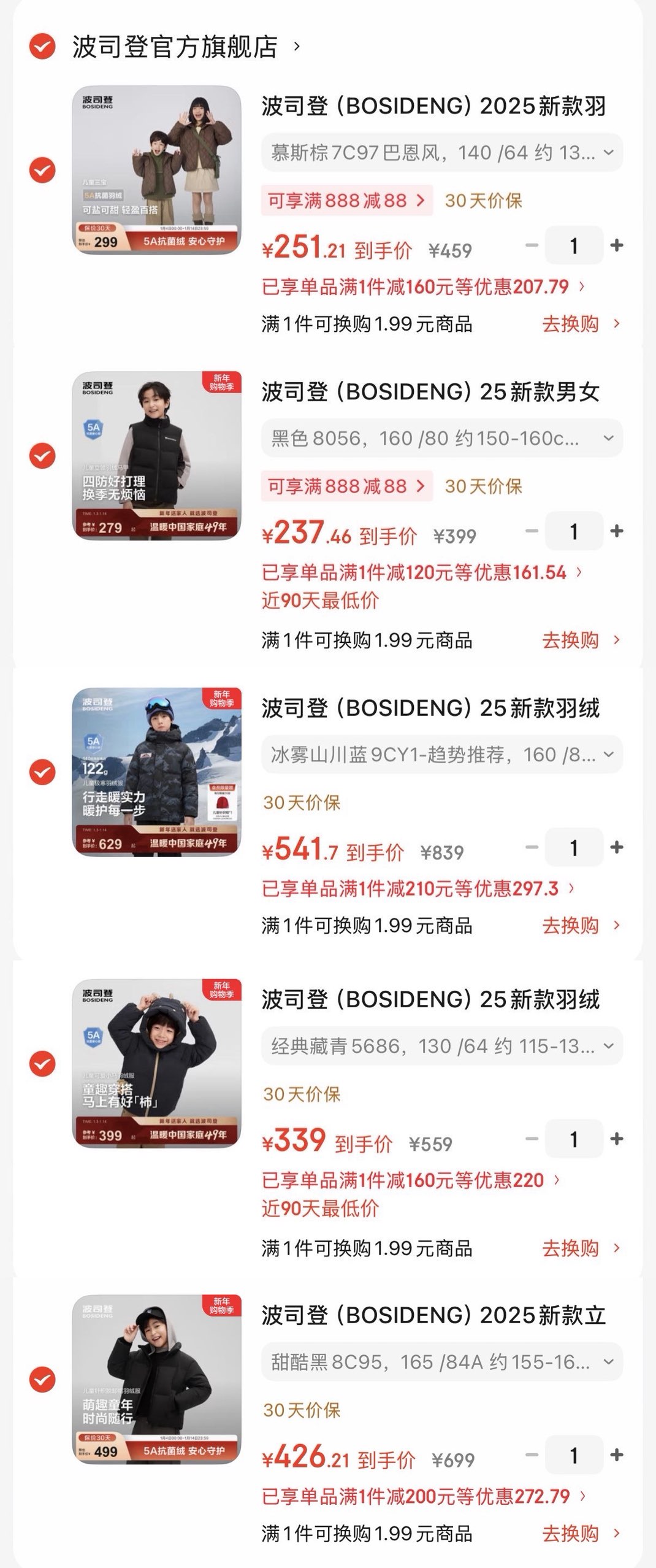This screenshot has height=1568, width=656.
Task: Tap 去换购 under the ¥237.46 item
Action: (x=580, y=640)
